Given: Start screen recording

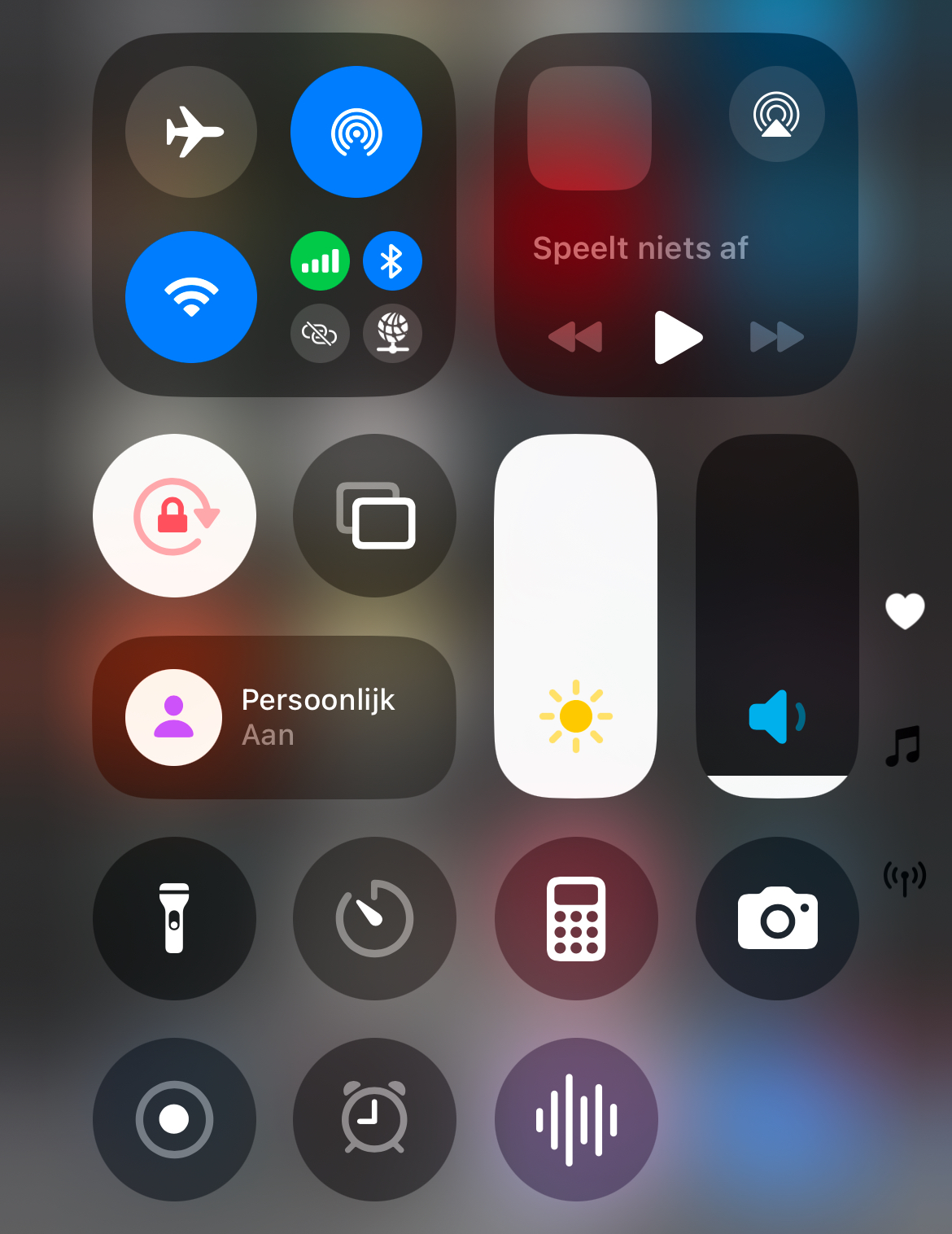Looking at the screenshot, I should click(x=174, y=1119).
